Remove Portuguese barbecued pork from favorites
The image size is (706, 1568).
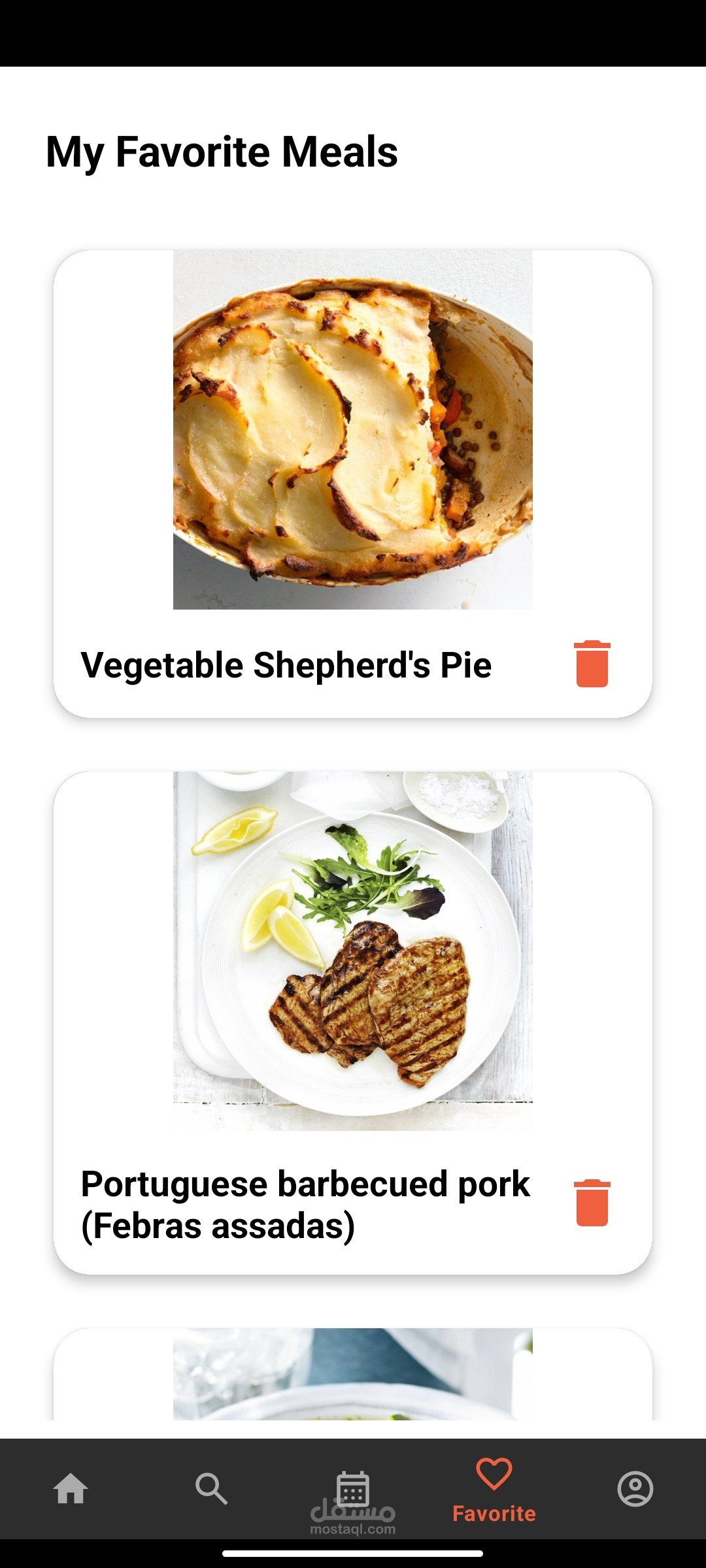592,1203
